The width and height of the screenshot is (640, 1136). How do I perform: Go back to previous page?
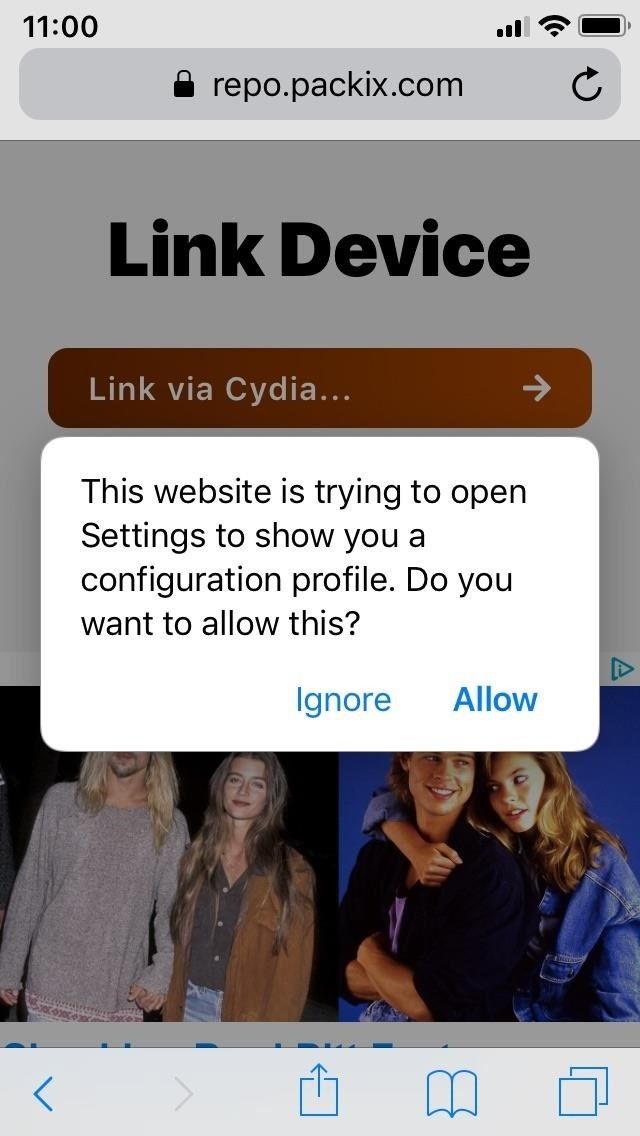[x=43, y=1093]
